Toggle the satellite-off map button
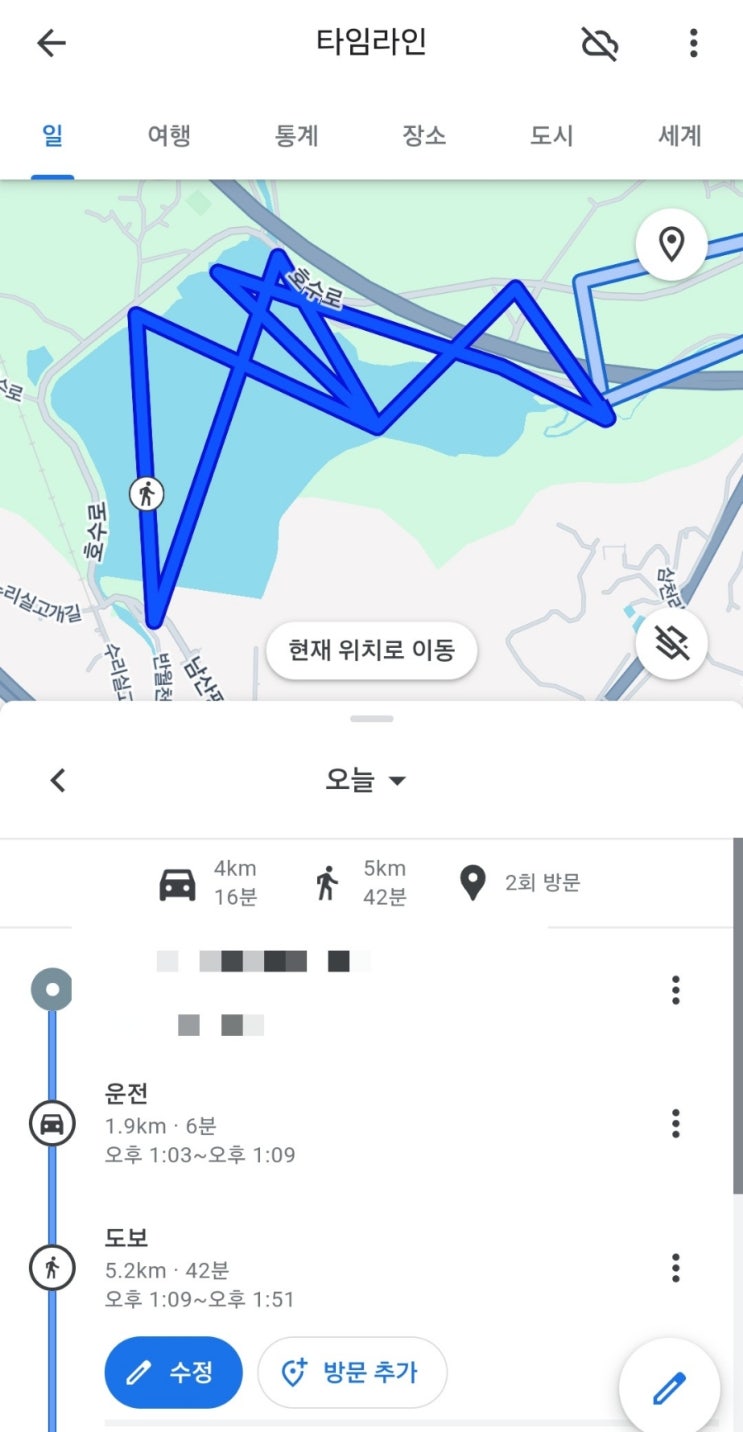 [x=671, y=644]
